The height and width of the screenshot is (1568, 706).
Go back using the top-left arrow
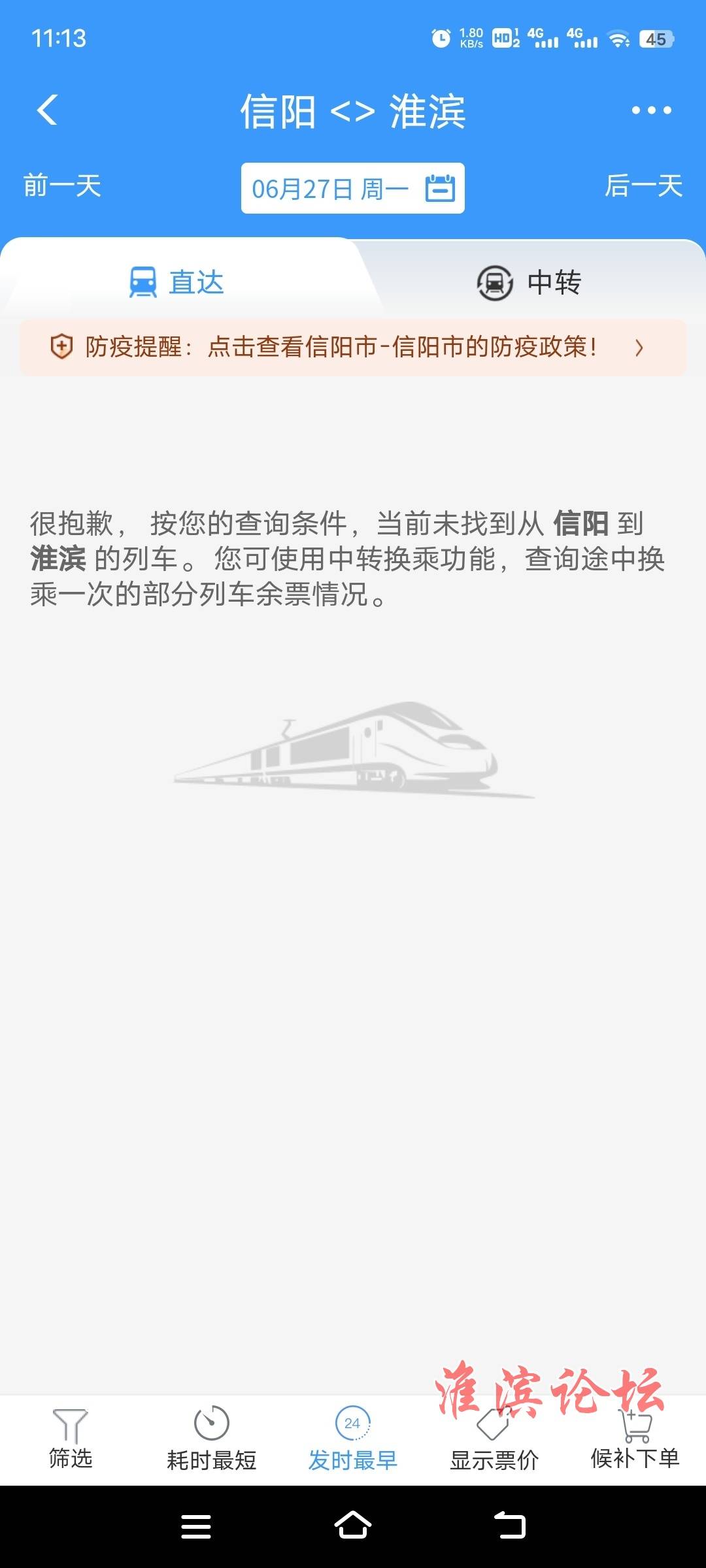48,110
